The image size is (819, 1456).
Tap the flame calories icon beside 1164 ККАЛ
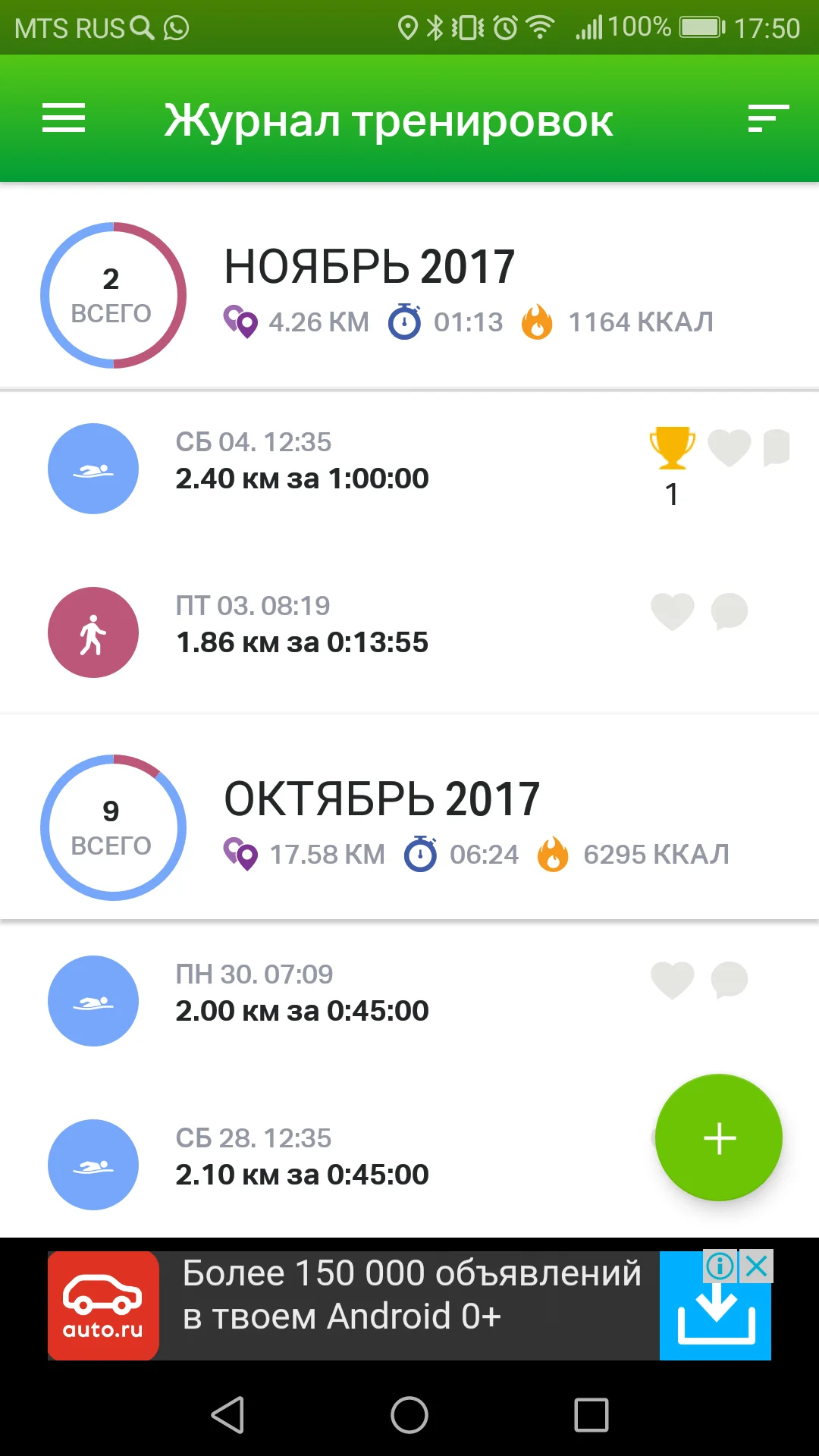(x=537, y=321)
